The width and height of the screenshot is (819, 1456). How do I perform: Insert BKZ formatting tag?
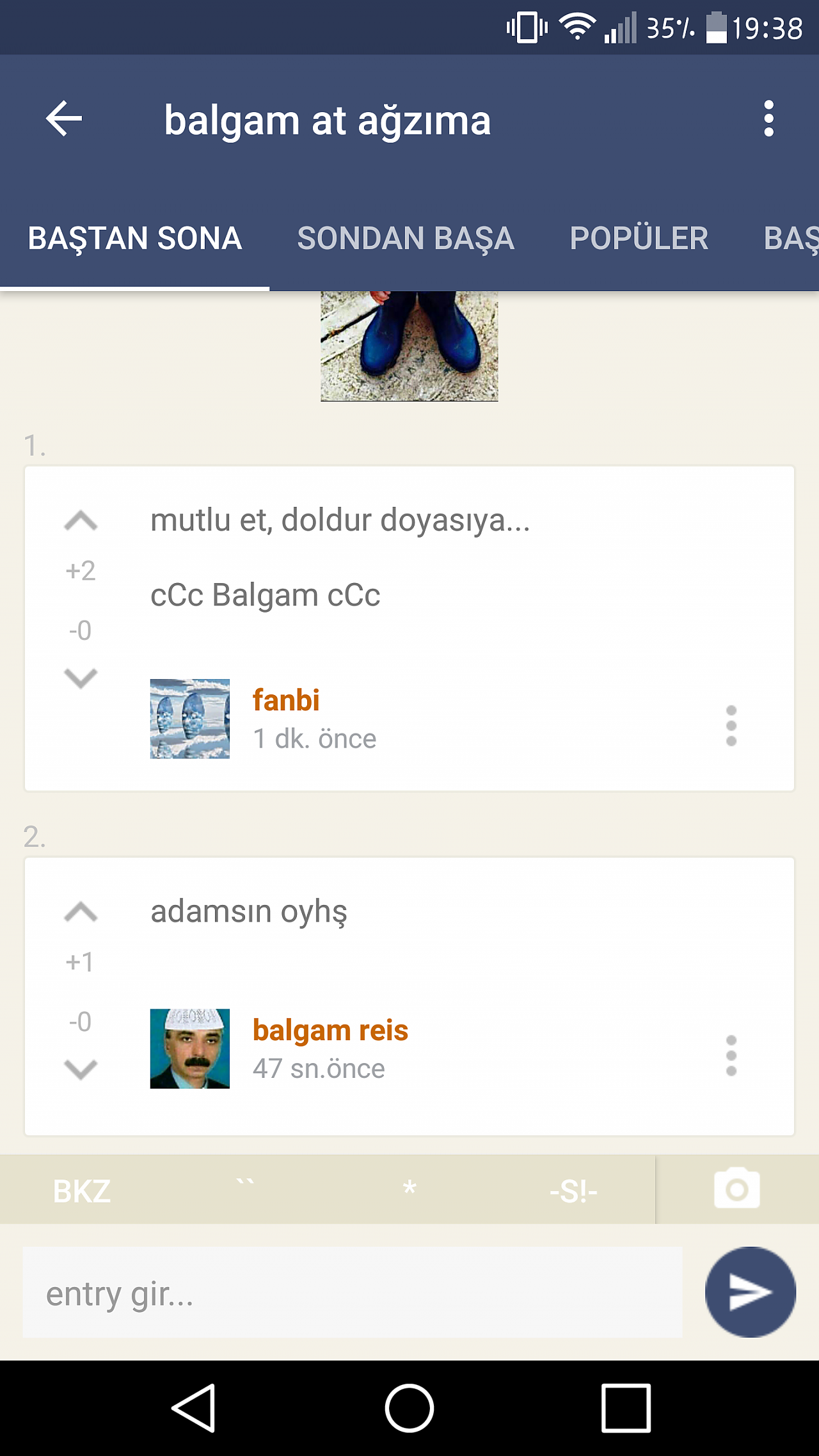82,1191
